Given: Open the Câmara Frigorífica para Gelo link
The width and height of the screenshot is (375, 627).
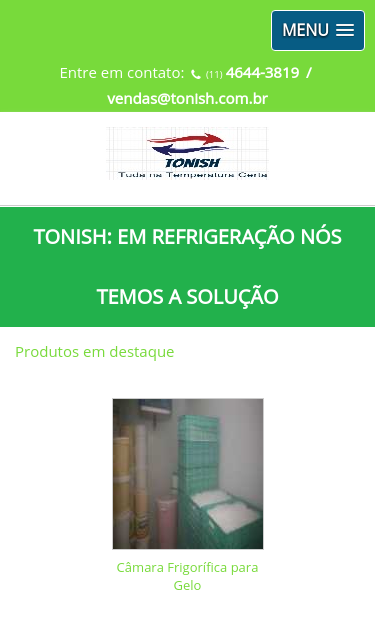Looking at the screenshot, I should click(x=188, y=576).
